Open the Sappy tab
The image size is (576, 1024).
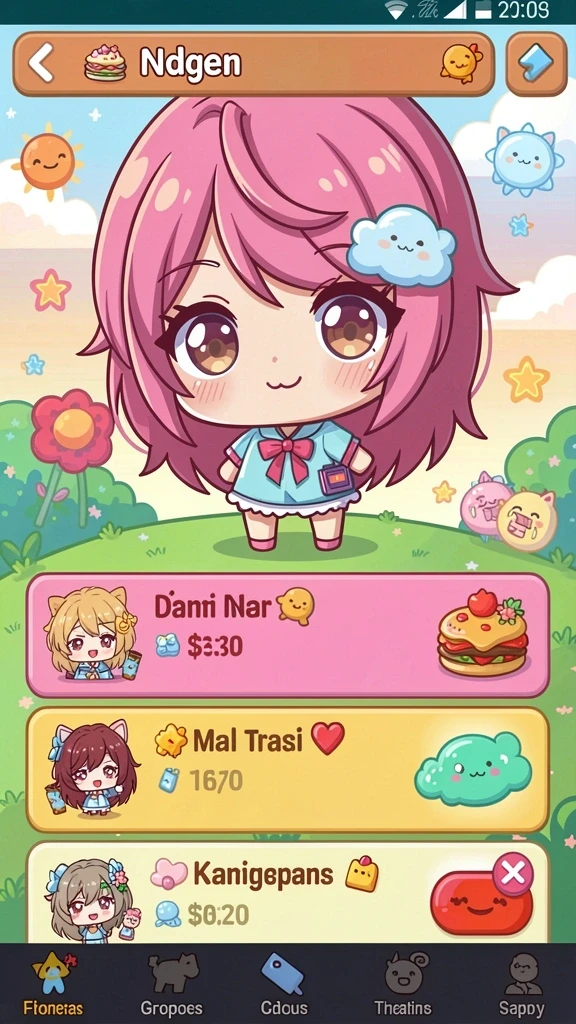[x=521, y=984]
